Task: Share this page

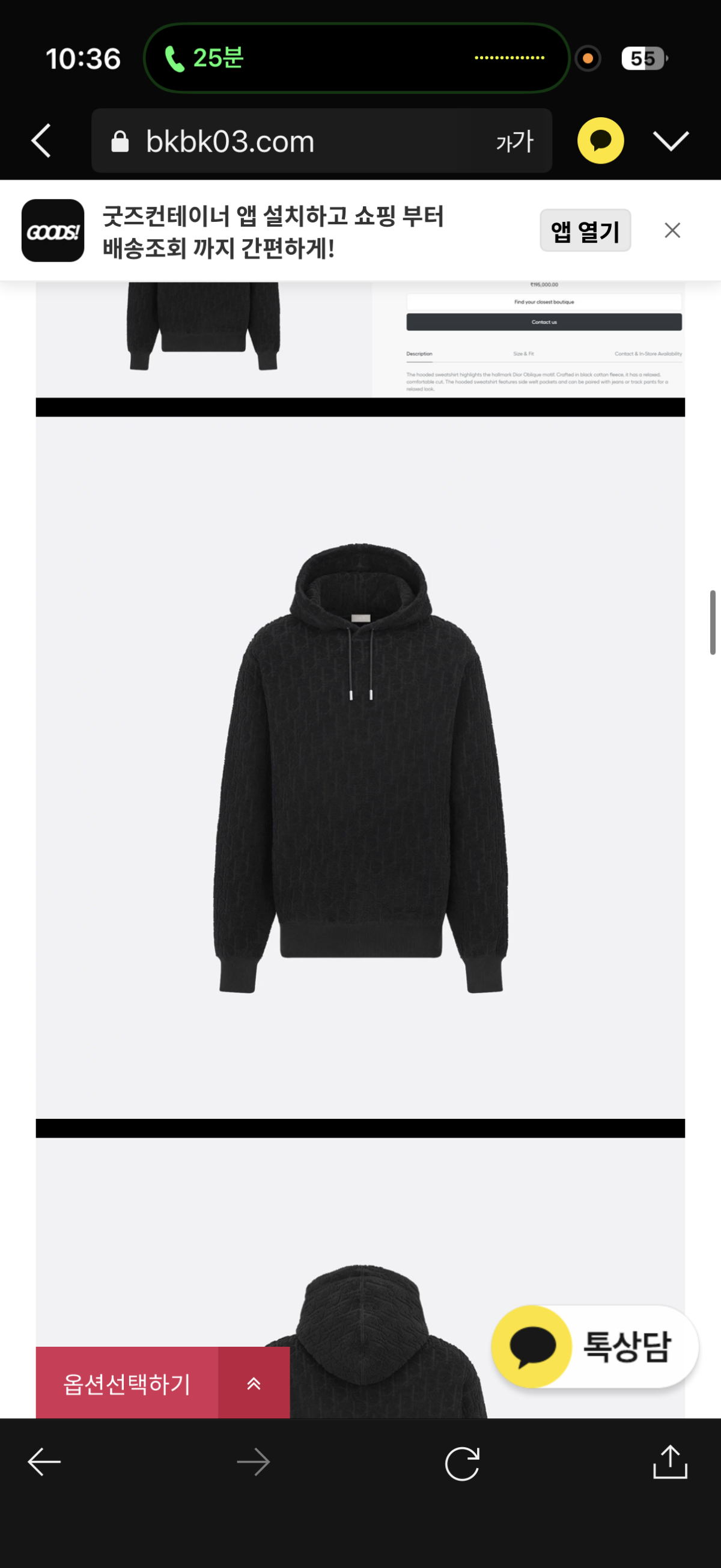Action: point(670,1462)
